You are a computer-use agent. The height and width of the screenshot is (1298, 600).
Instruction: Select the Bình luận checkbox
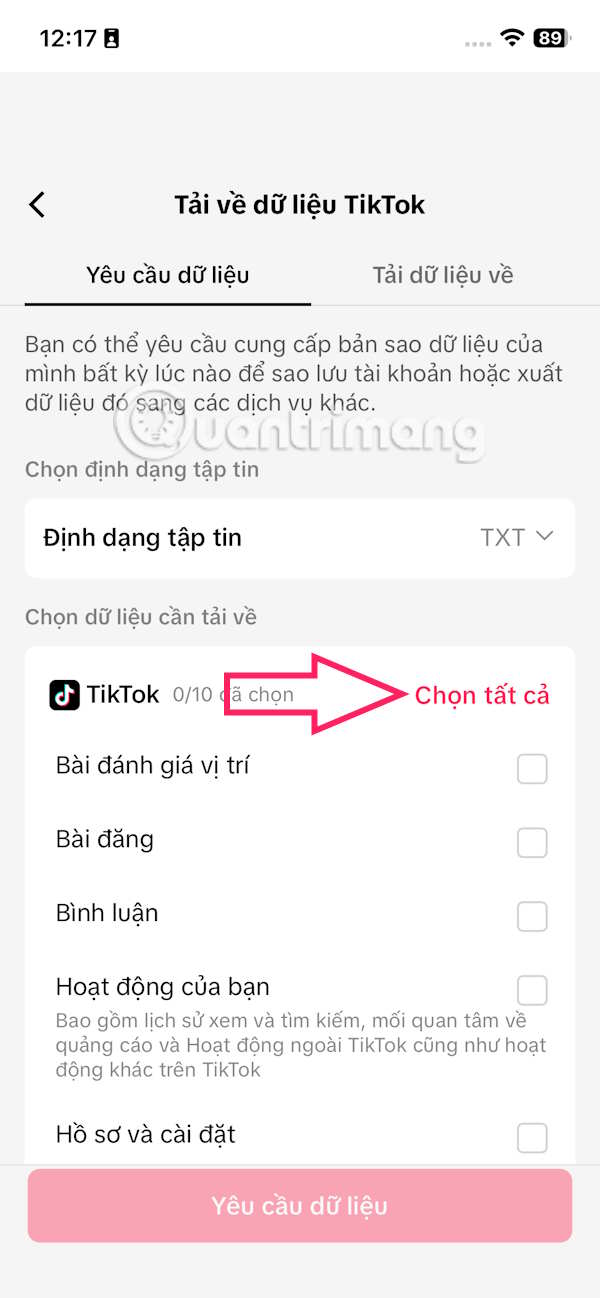[x=532, y=916]
